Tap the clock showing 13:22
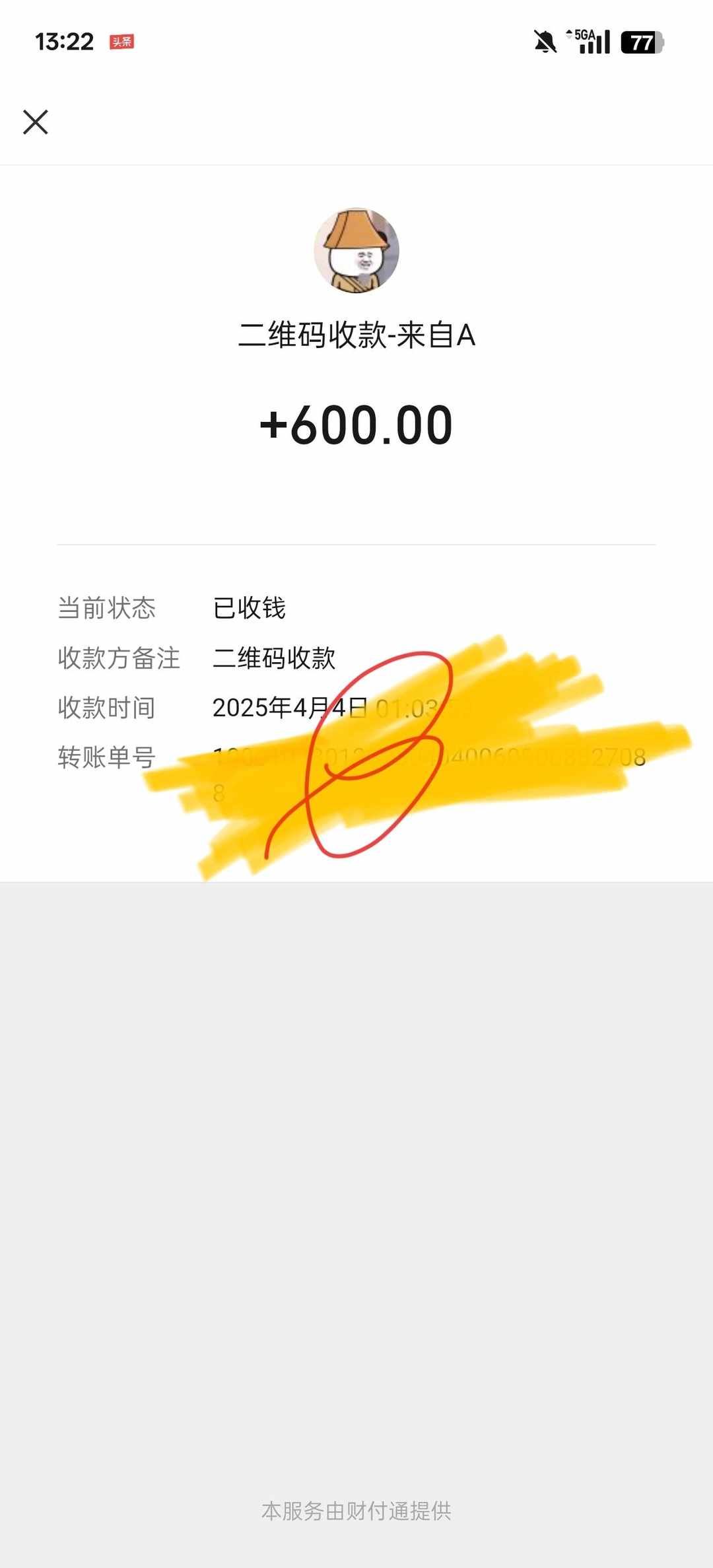The image size is (713, 1568). coord(64,42)
